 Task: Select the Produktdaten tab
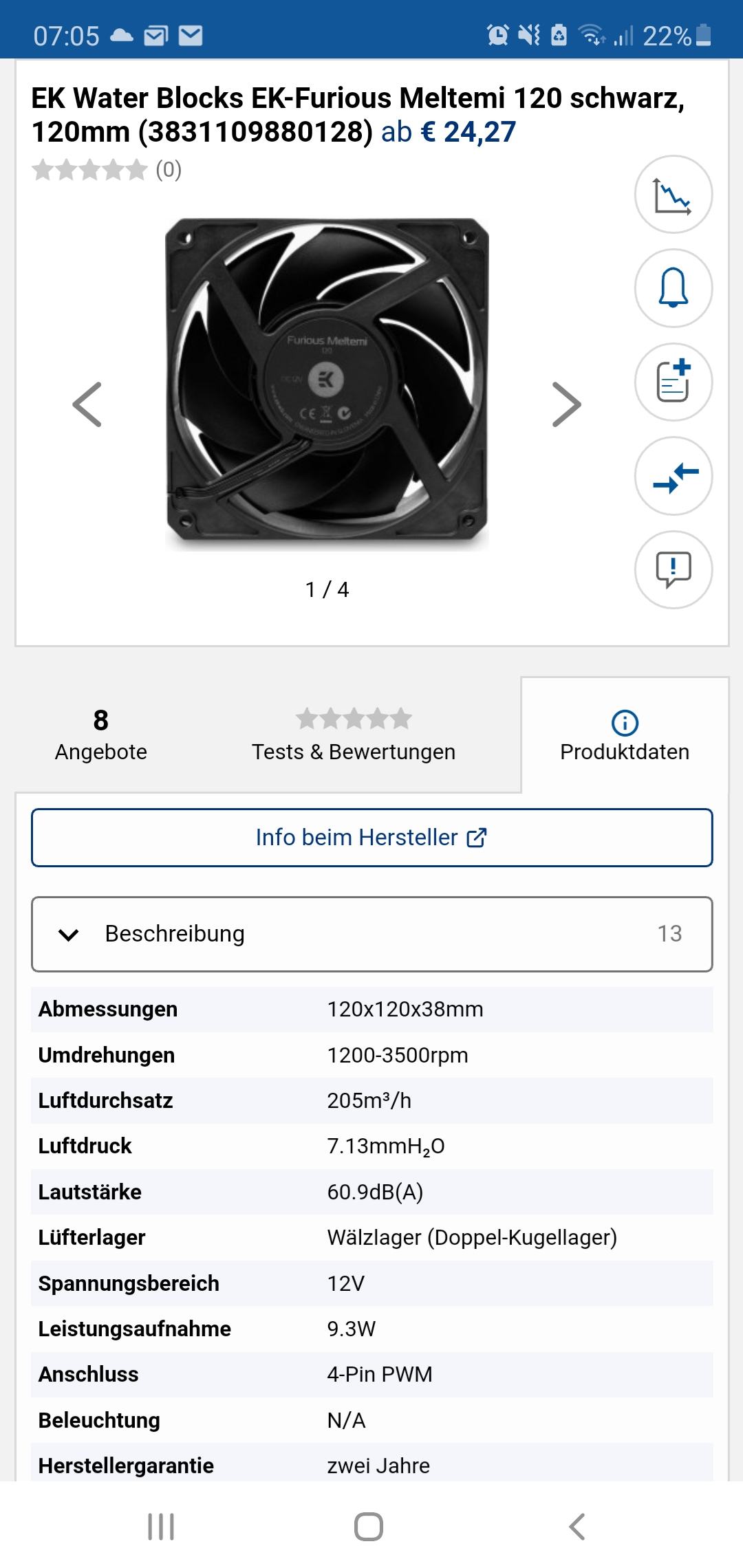tap(625, 735)
